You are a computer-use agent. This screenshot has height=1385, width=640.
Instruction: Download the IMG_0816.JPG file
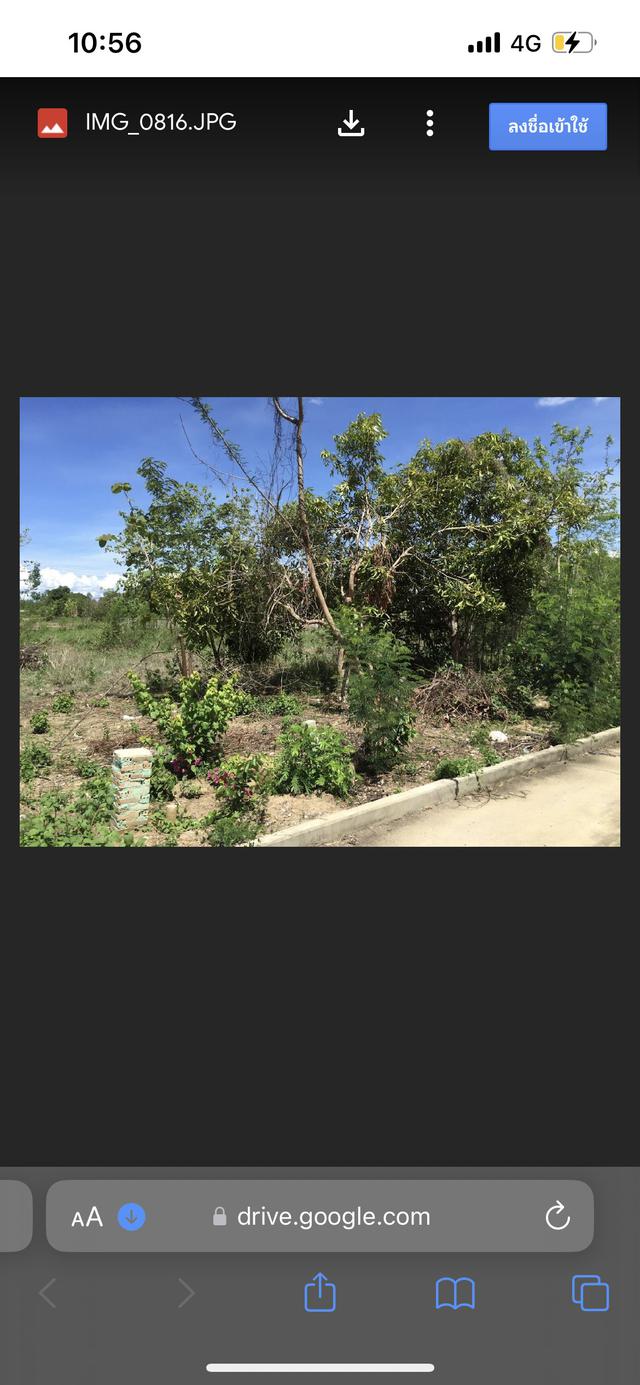click(351, 124)
